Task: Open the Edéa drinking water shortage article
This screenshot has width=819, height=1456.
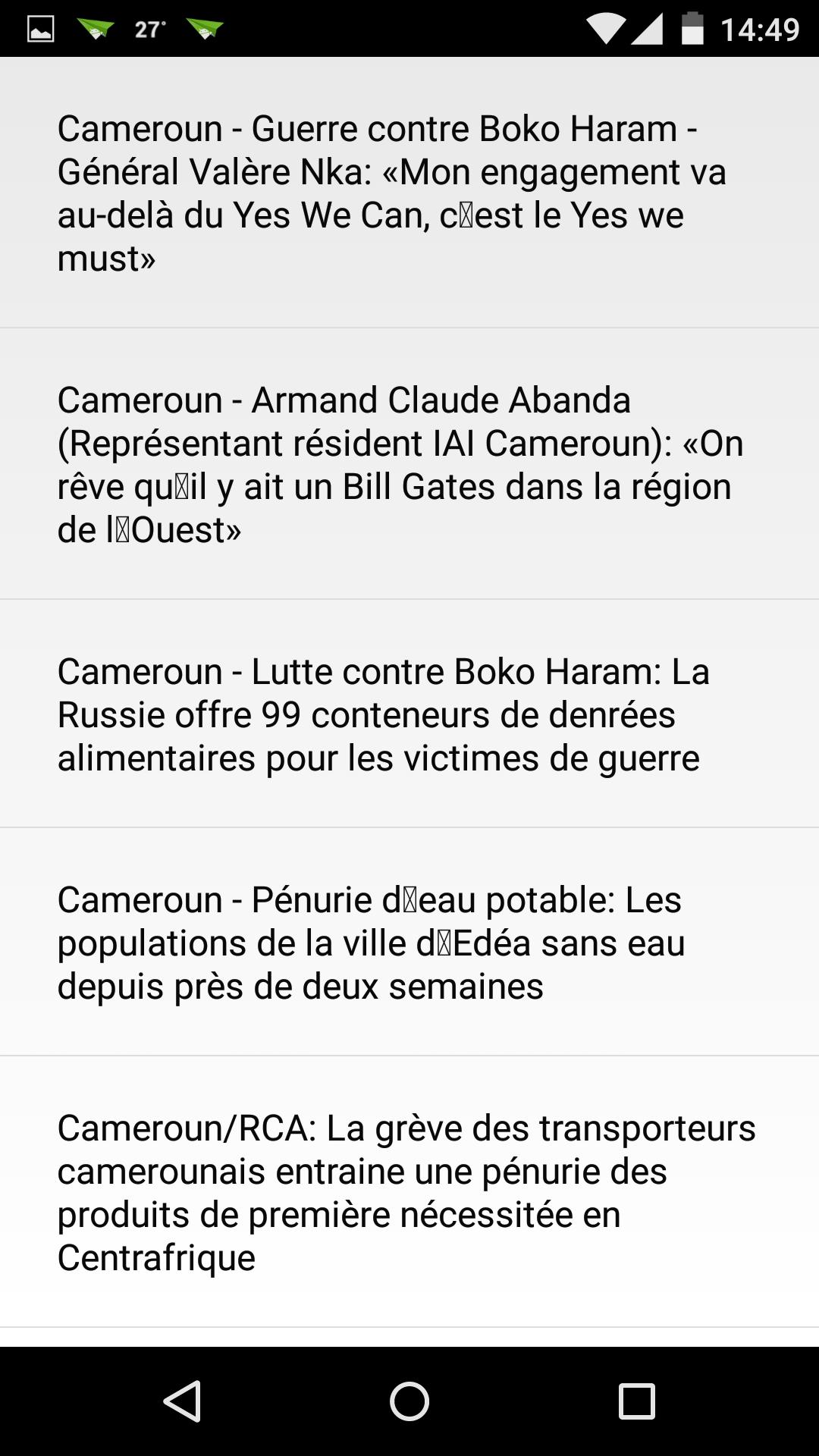Action: click(409, 942)
